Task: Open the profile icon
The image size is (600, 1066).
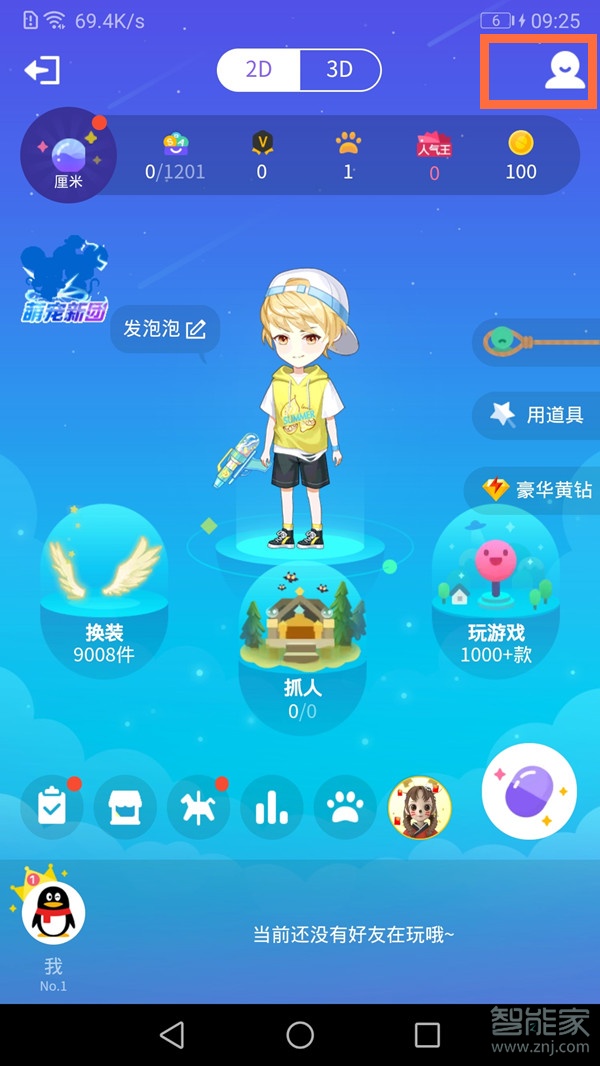Action: 564,70
